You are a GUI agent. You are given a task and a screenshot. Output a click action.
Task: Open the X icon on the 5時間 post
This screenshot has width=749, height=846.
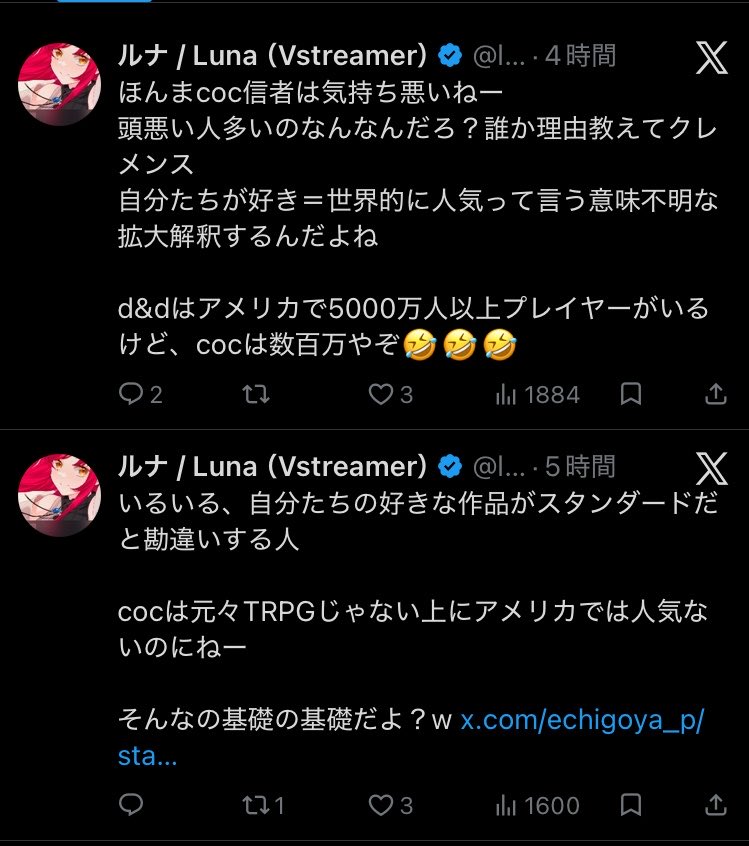click(x=712, y=471)
